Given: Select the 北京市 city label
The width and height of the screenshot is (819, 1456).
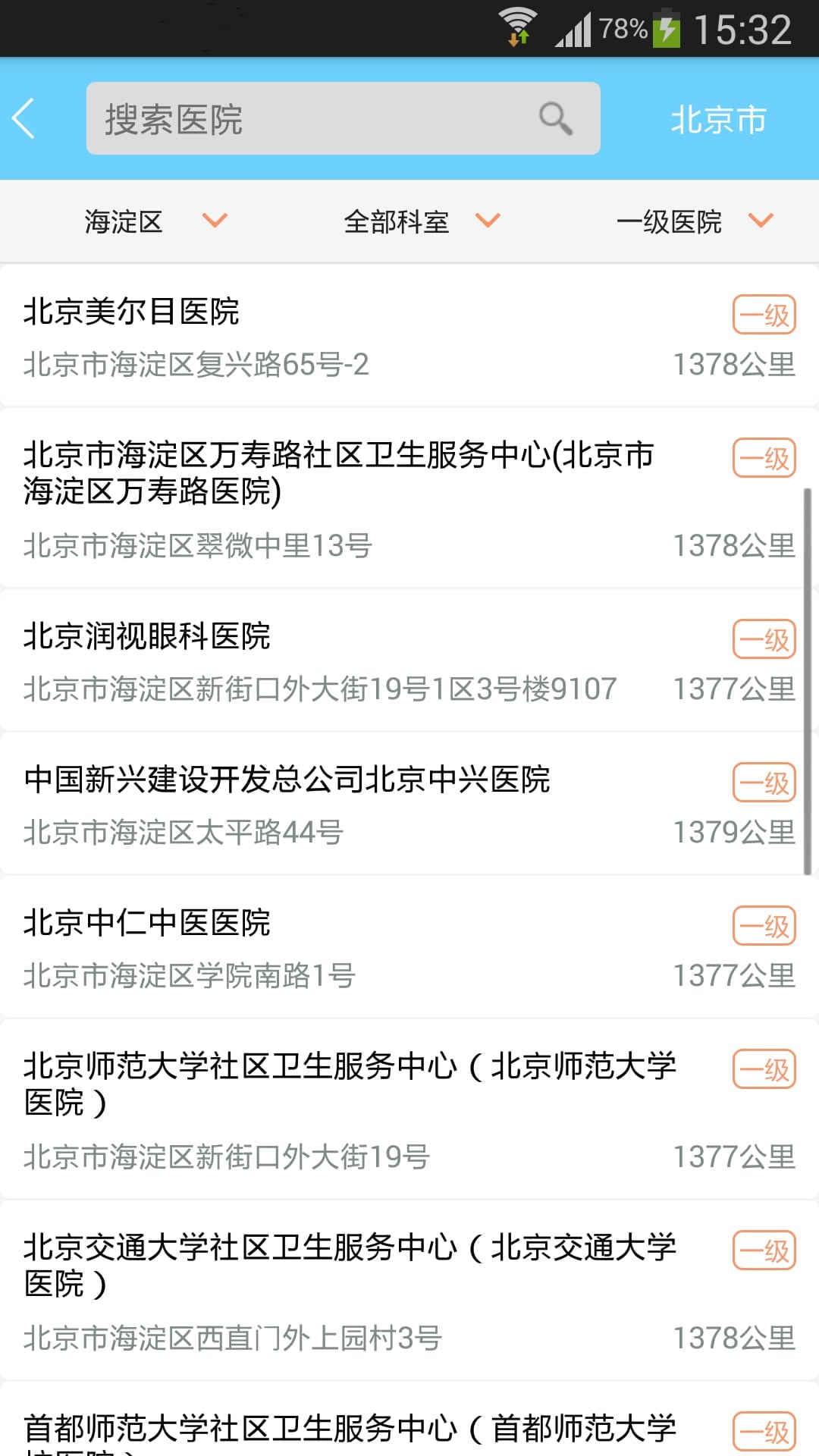Looking at the screenshot, I should [717, 120].
